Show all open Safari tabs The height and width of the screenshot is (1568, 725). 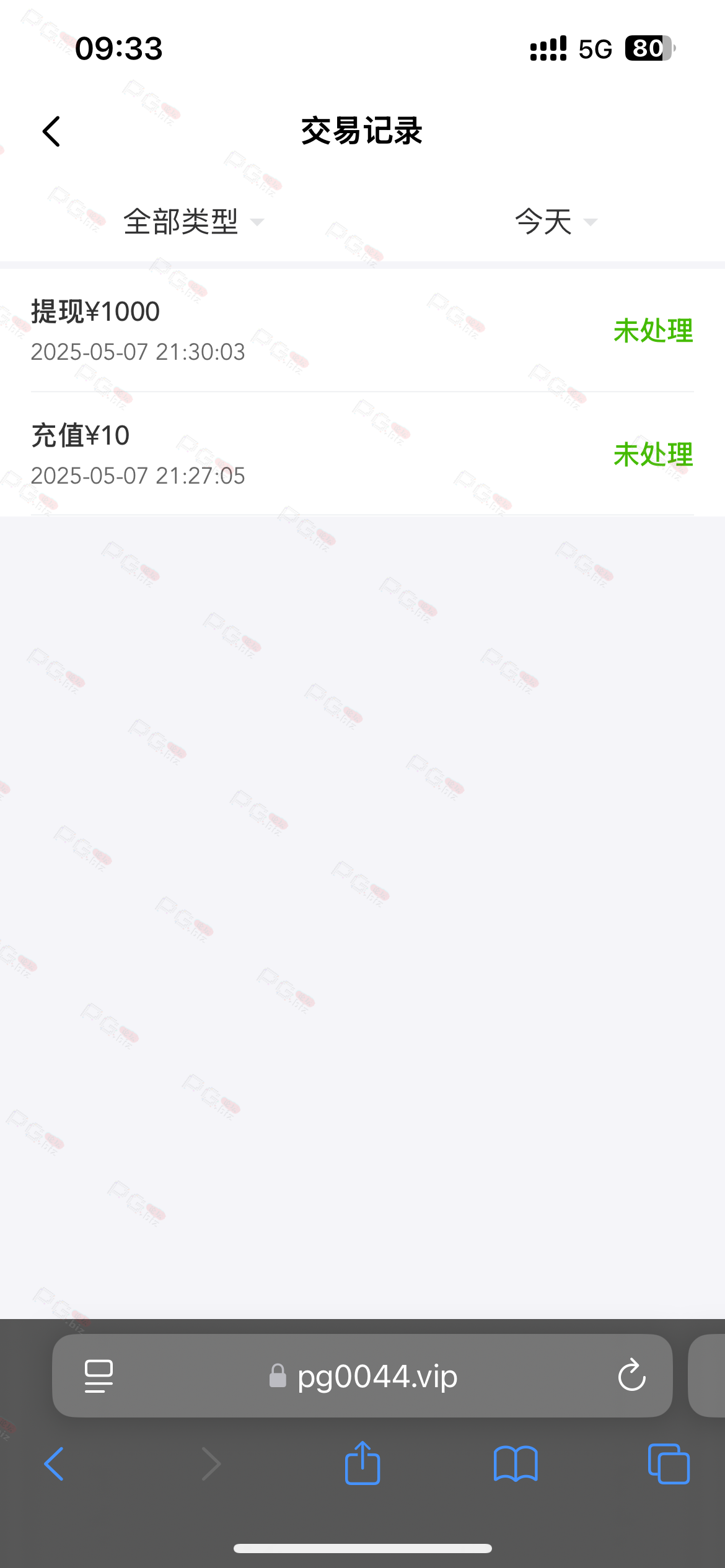[x=669, y=1464]
